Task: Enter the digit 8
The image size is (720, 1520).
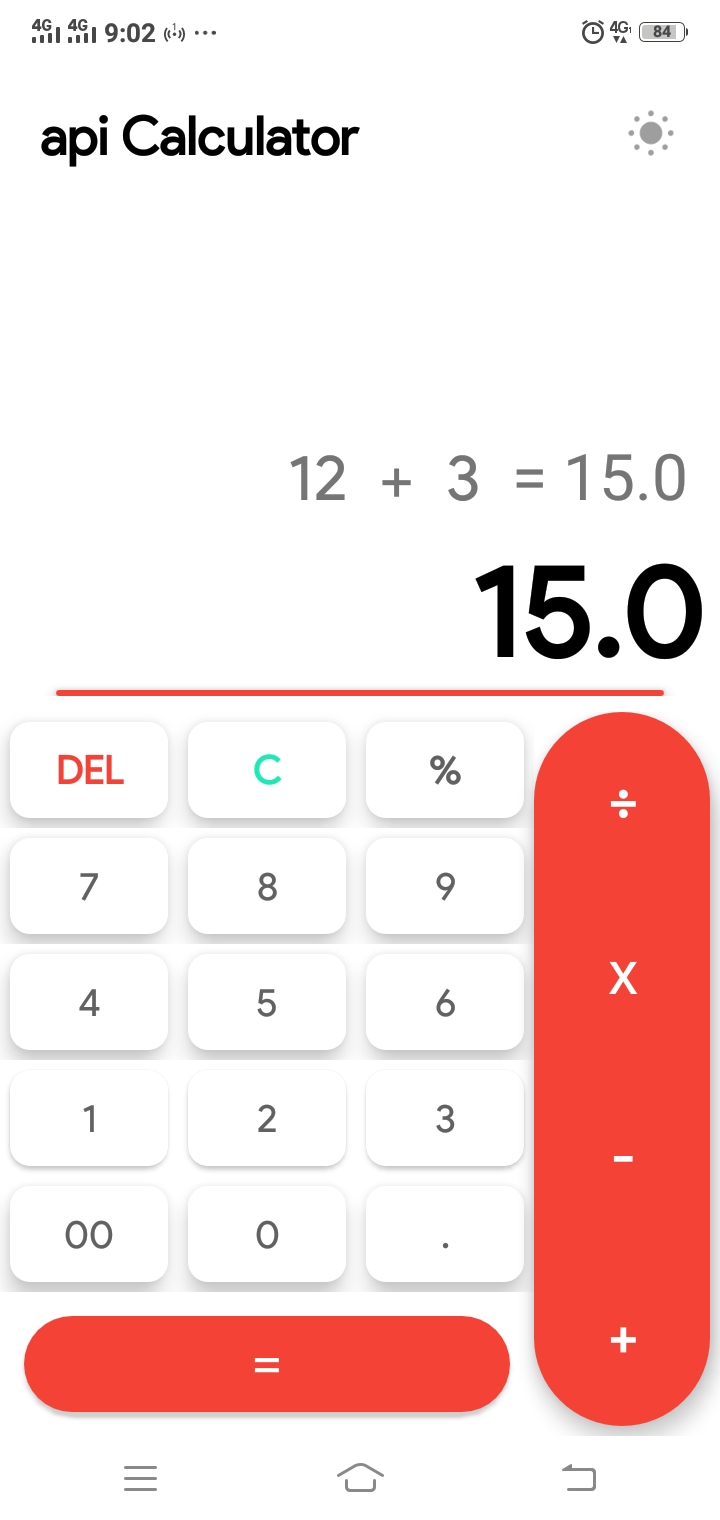Action: 267,886
